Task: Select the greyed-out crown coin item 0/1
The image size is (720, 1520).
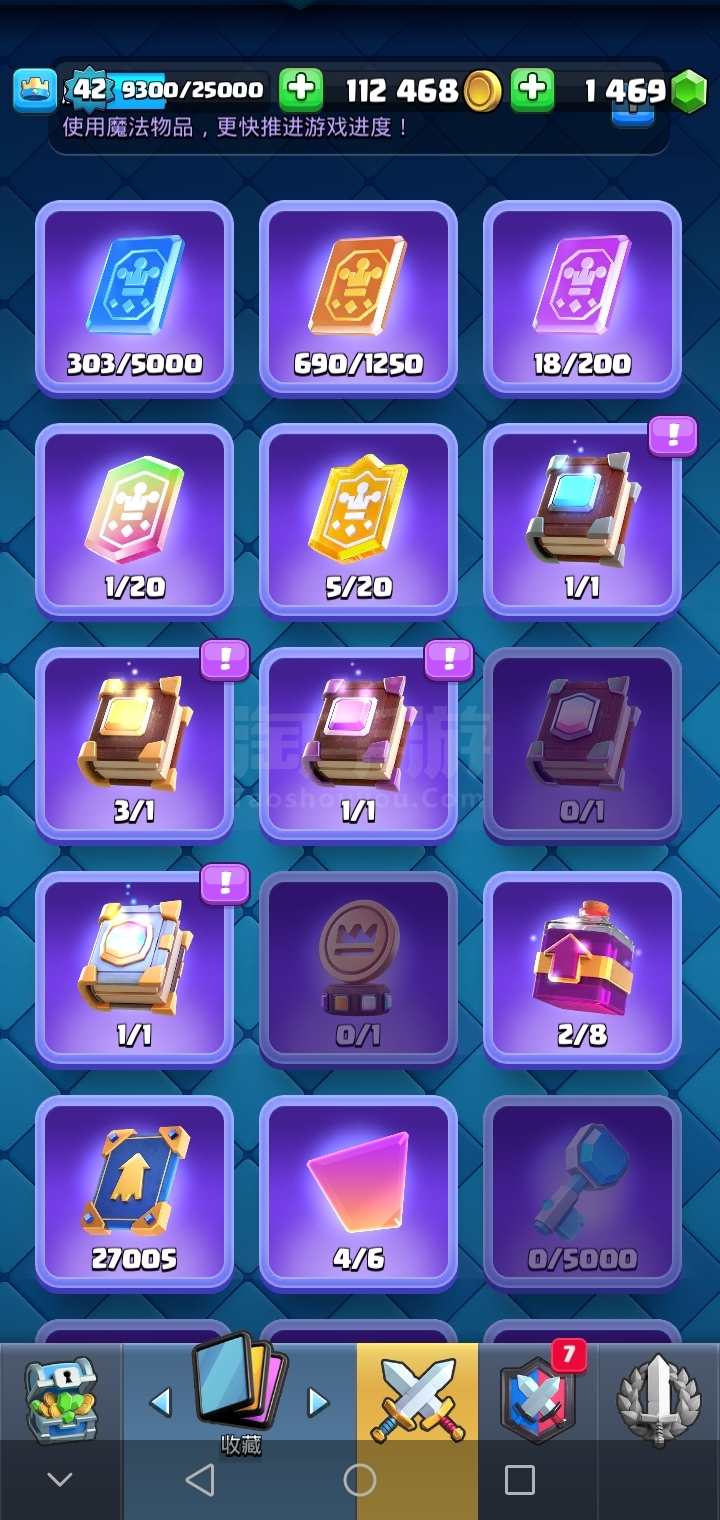Action: click(x=358, y=970)
